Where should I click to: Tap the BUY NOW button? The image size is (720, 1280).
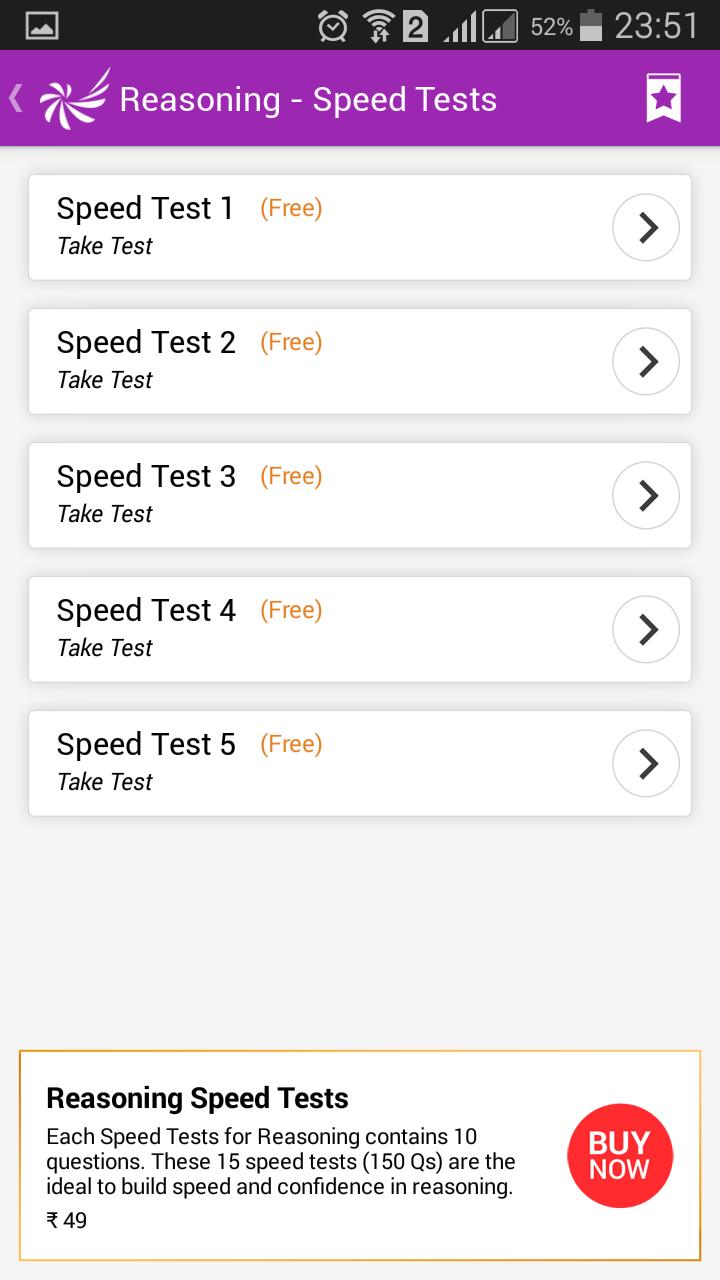pos(620,1156)
